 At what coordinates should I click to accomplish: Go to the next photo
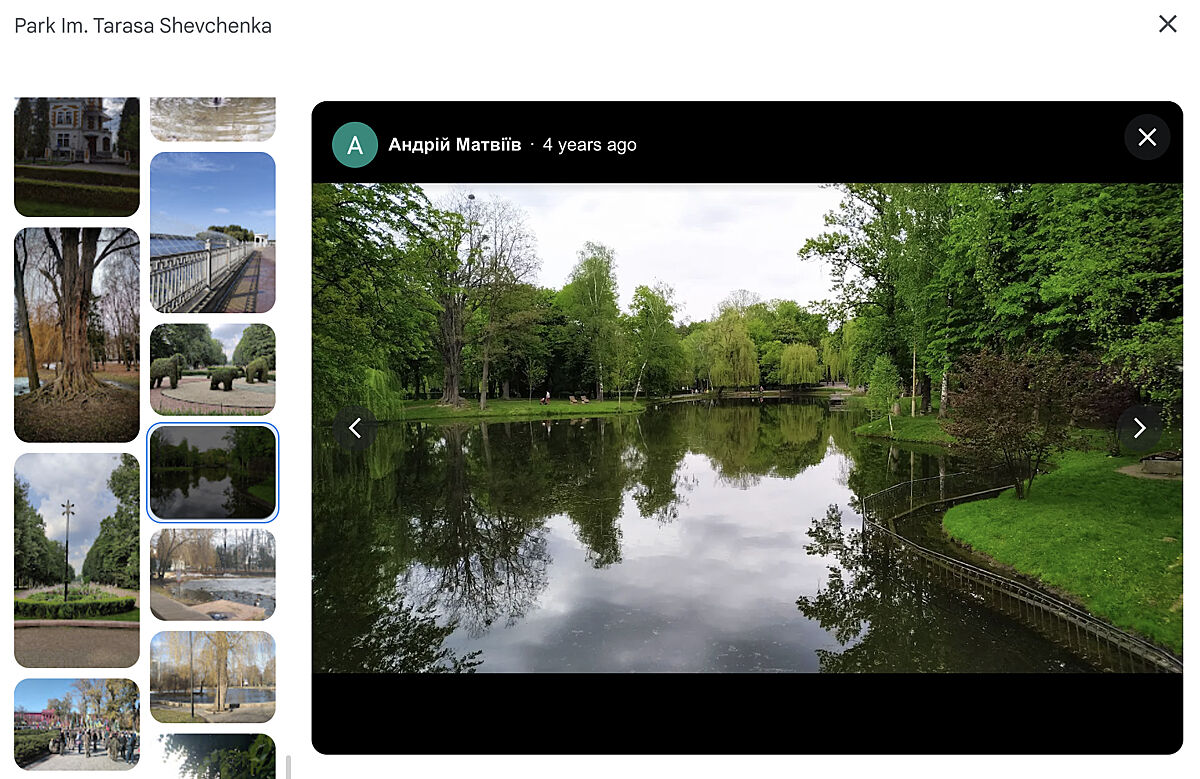pyautogui.click(x=1139, y=428)
